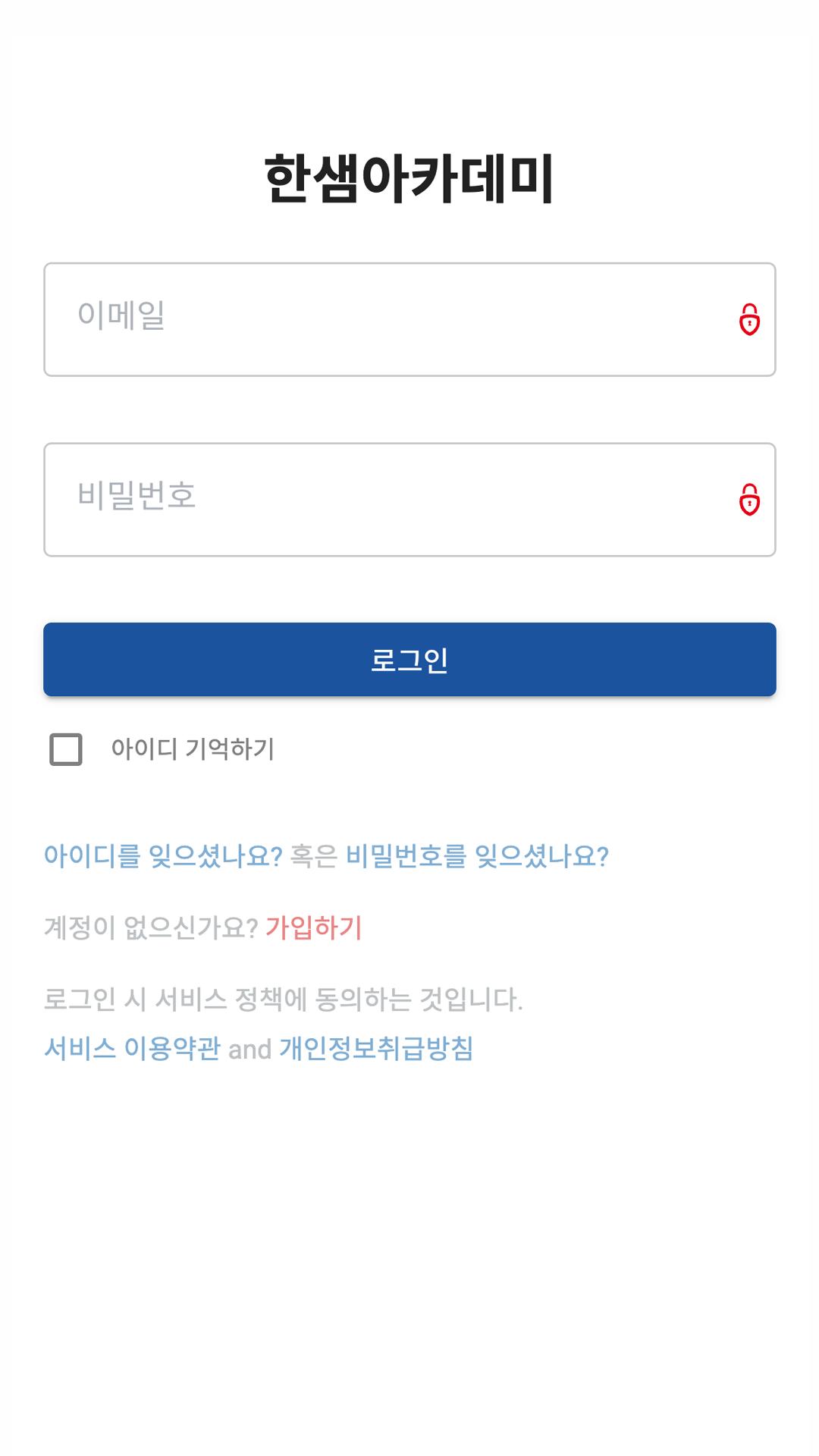Focus the 비밀번호 password field
The height and width of the screenshot is (1456, 819).
409,500
